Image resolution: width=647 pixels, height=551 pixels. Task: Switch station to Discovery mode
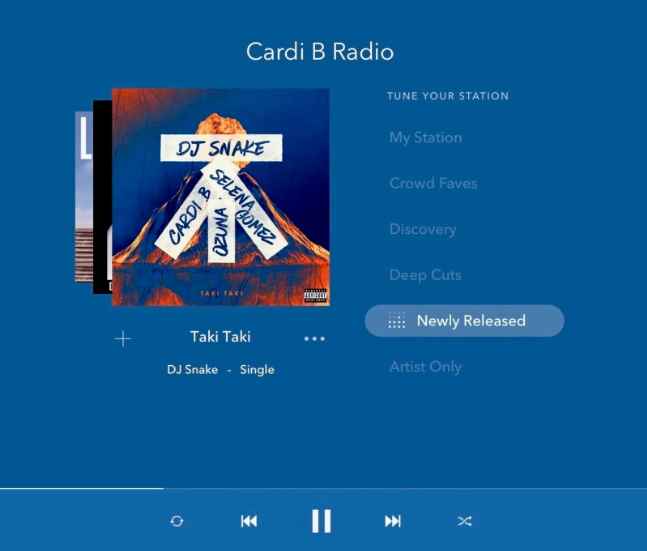click(x=422, y=230)
